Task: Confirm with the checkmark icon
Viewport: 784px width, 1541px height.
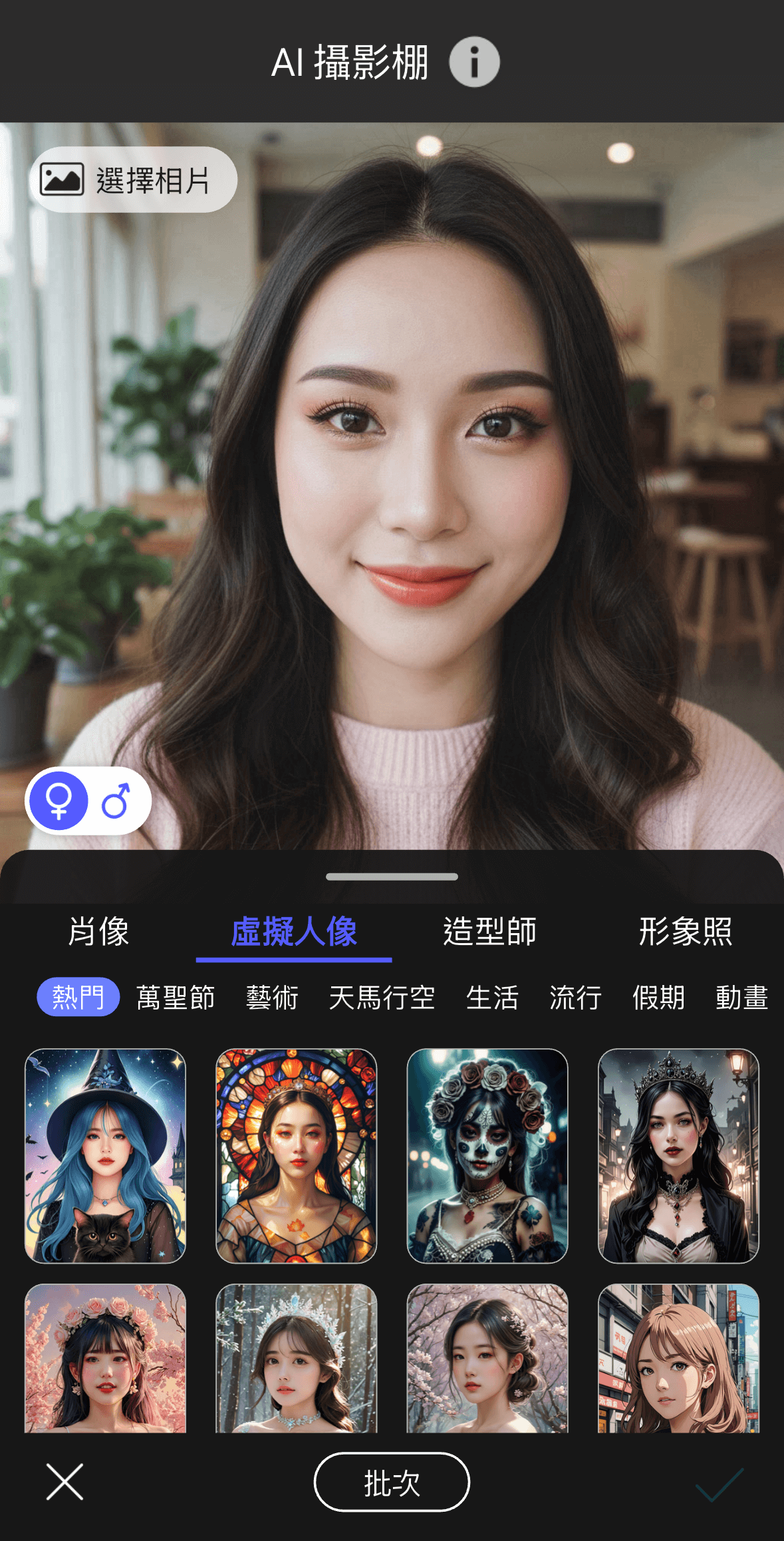Action: (719, 1483)
